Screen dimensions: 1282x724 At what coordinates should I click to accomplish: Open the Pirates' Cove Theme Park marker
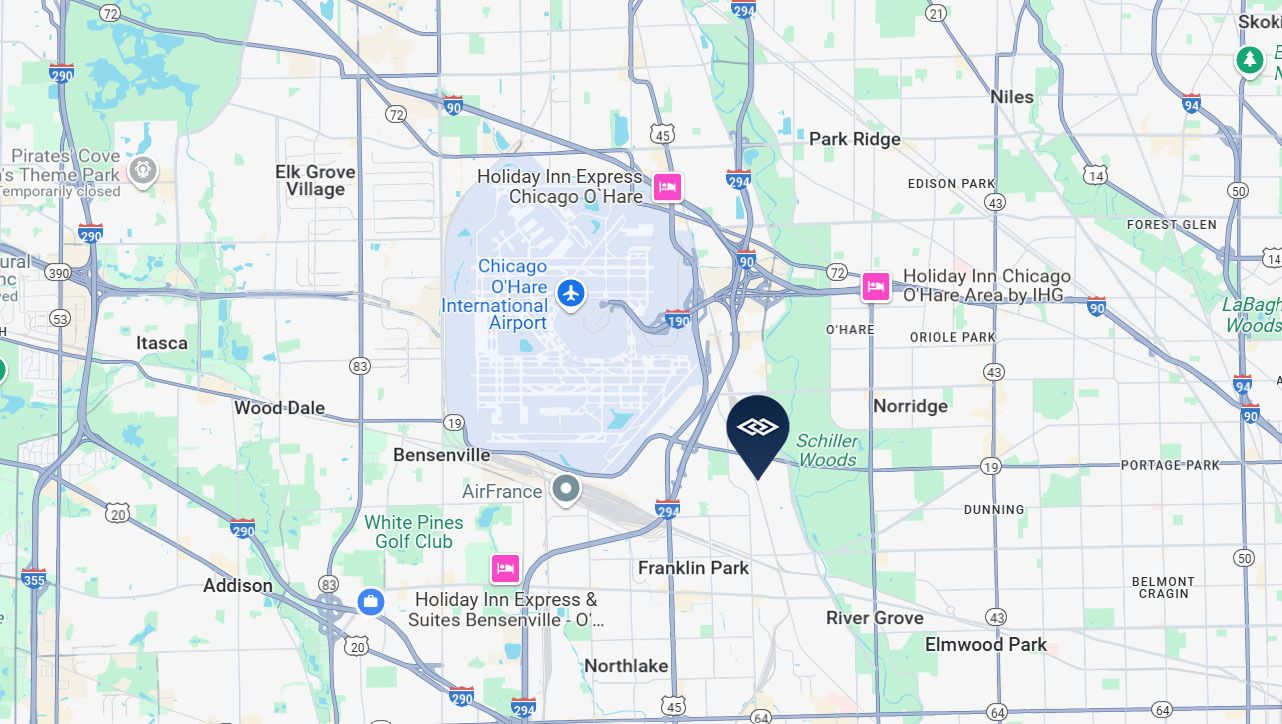tap(142, 171)
